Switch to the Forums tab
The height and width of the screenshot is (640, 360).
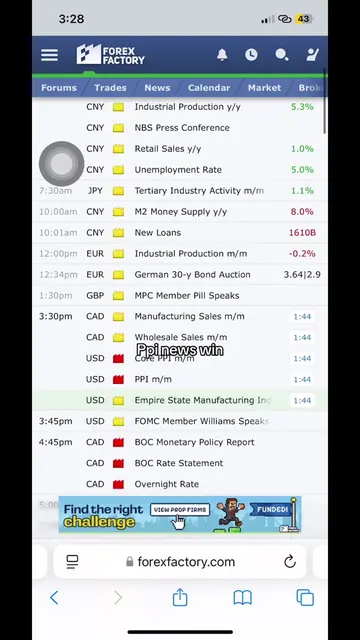[x=59, y=88]
